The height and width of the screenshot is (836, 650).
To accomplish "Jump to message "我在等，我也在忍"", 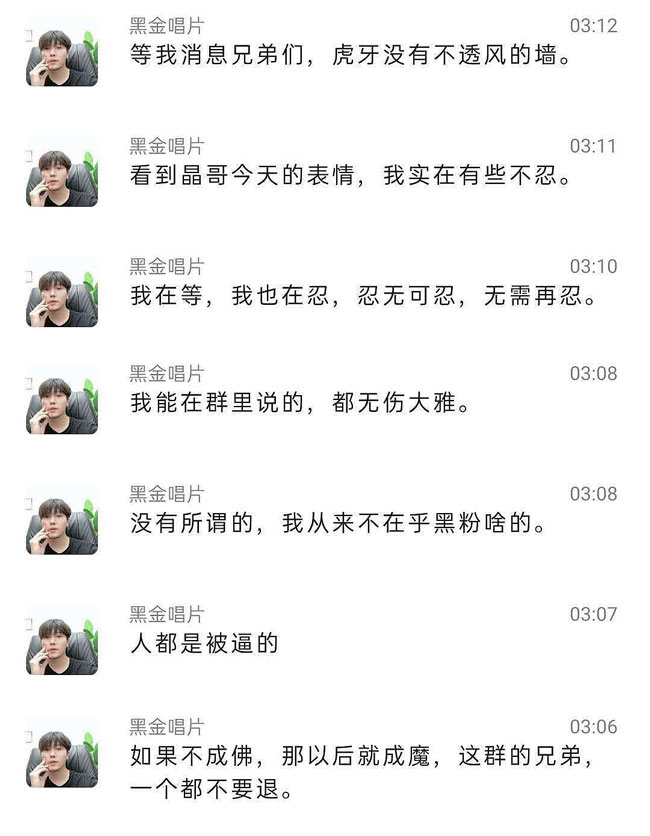I will pos(362,297).
